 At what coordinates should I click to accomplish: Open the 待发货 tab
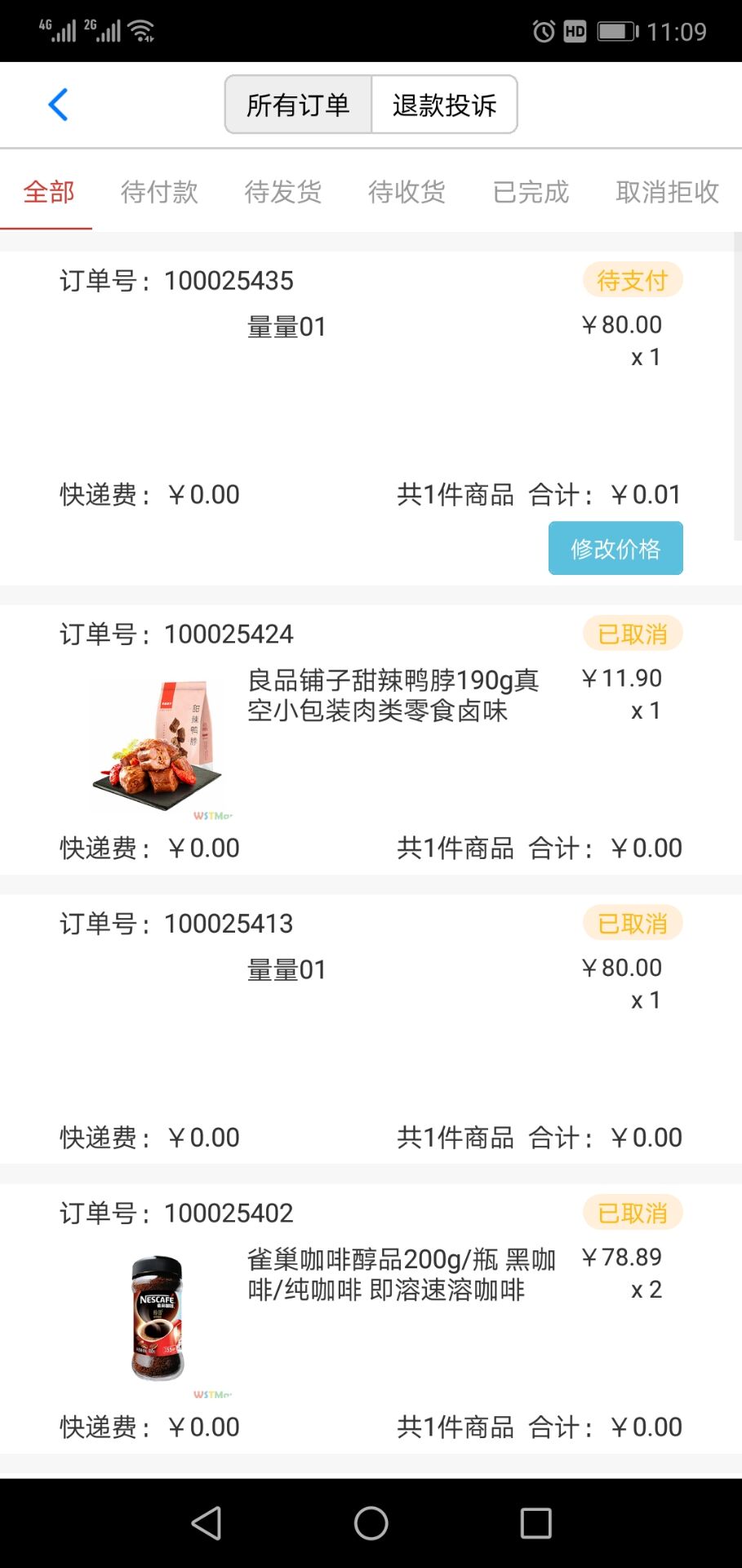tap(283, 193)
